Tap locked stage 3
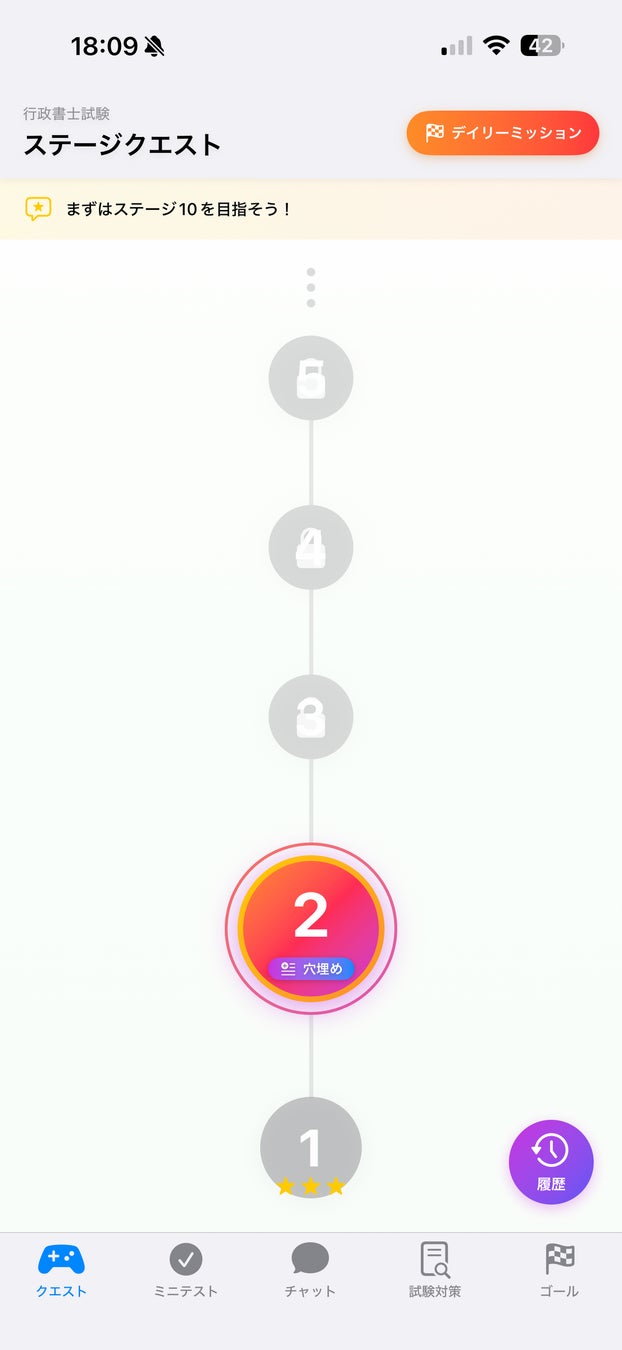This screenshot has width=622, height=1350. pyautogui.click(x=311, y=717)
